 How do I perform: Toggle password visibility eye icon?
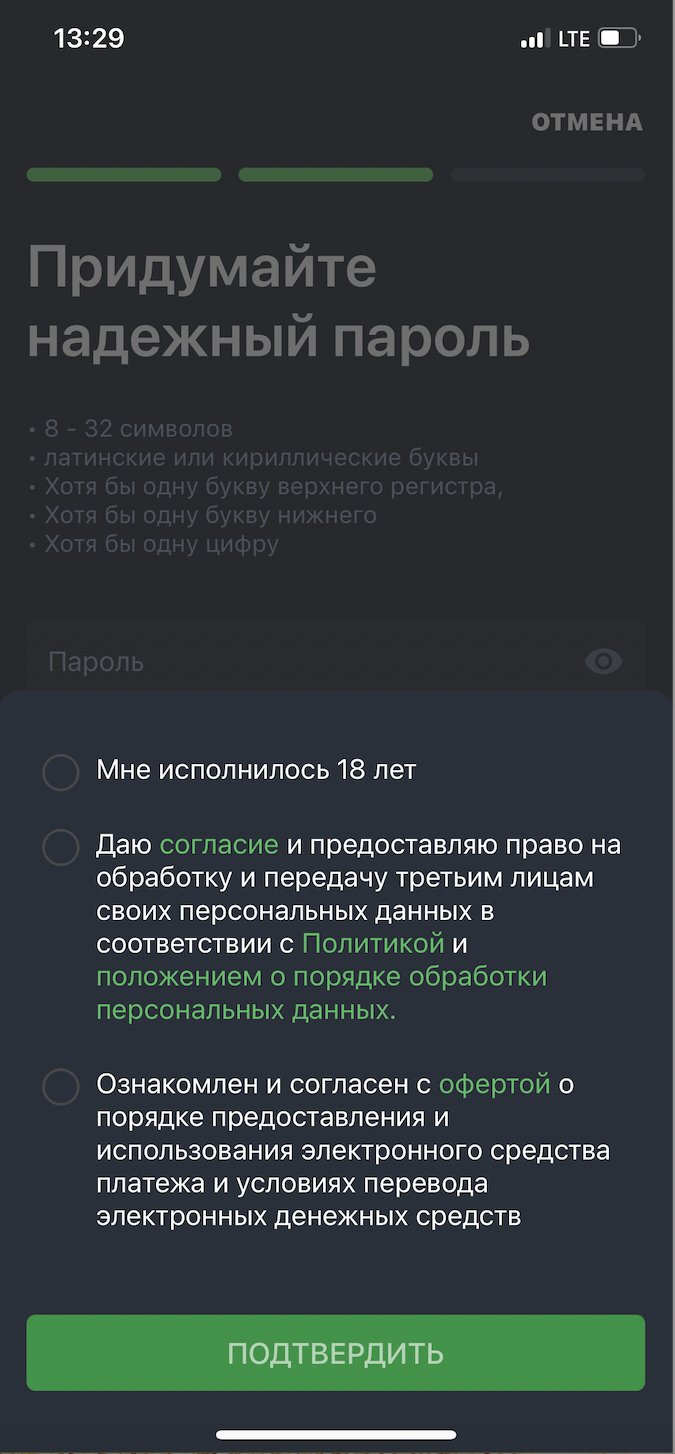point(603,661)
